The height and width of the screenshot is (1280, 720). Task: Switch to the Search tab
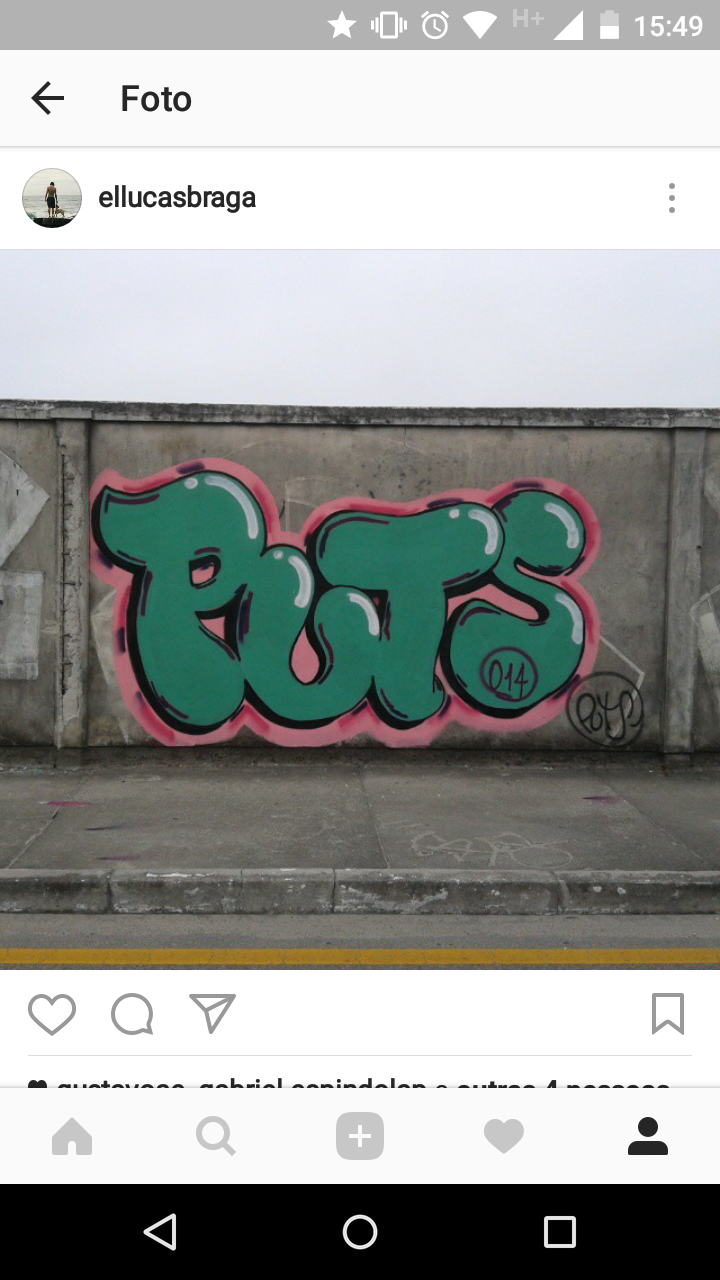(x=216, y=1136)
